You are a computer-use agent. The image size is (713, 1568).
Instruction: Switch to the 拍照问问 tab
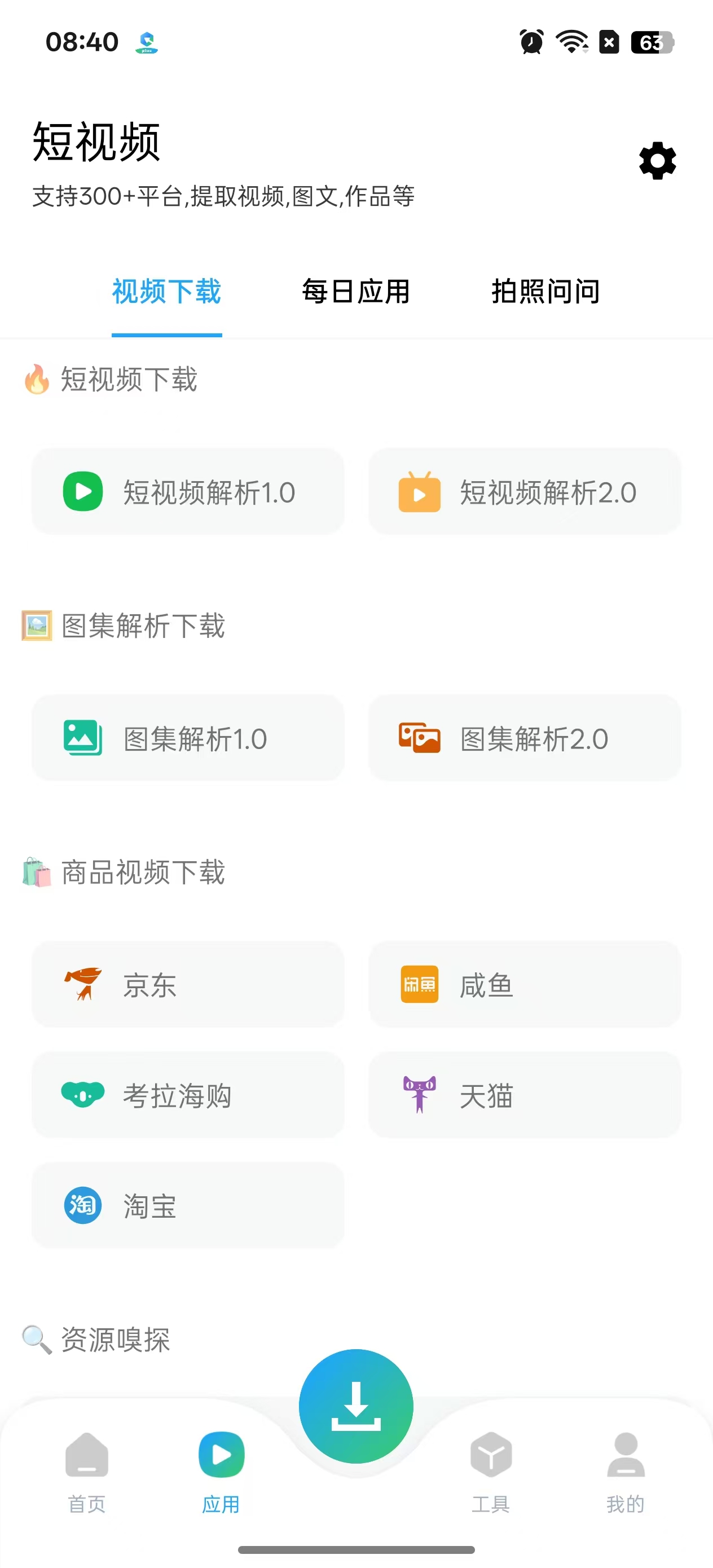point(545,292)
